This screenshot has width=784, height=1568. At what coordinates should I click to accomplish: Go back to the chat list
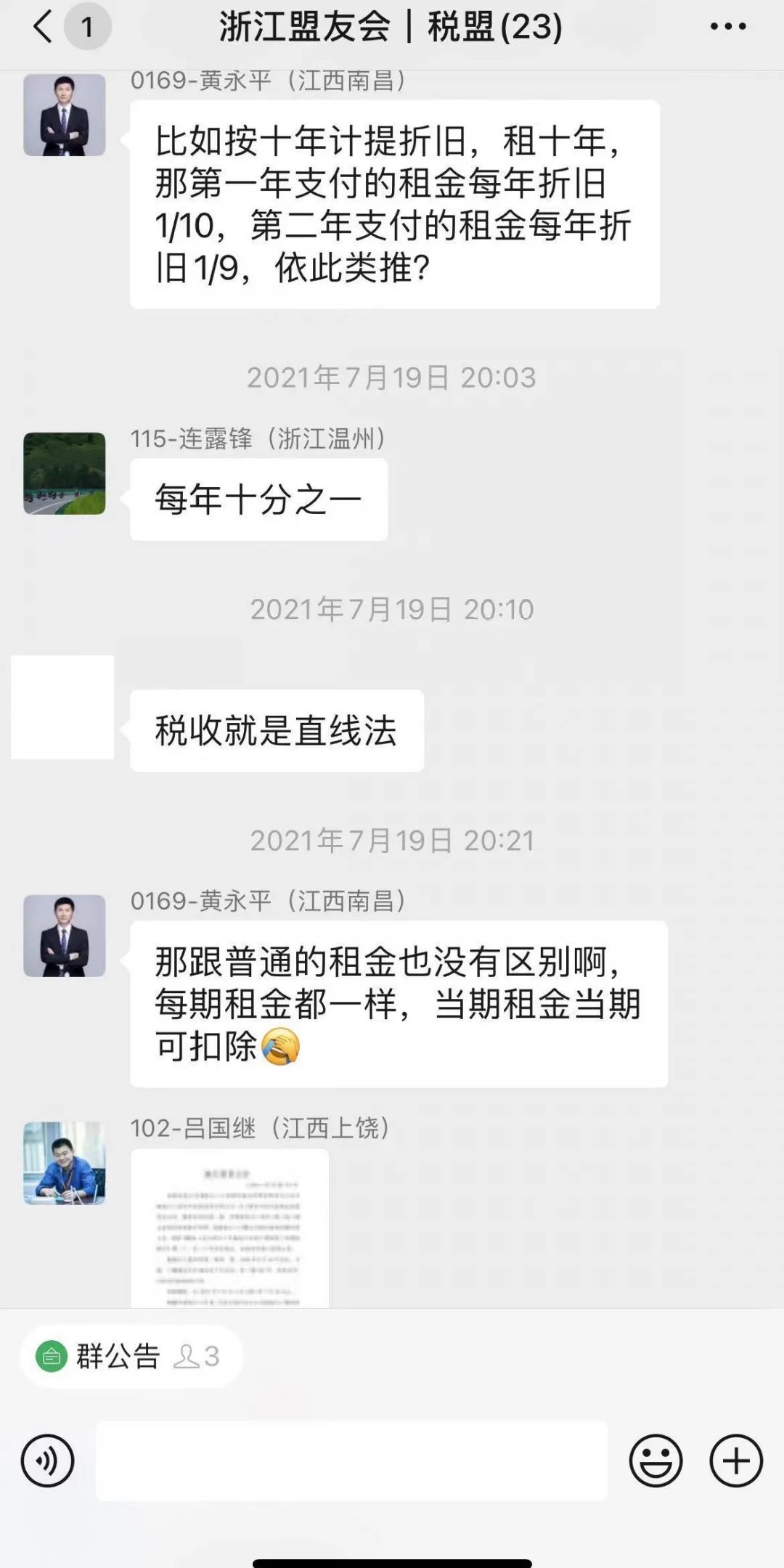[x=44, y=28]
